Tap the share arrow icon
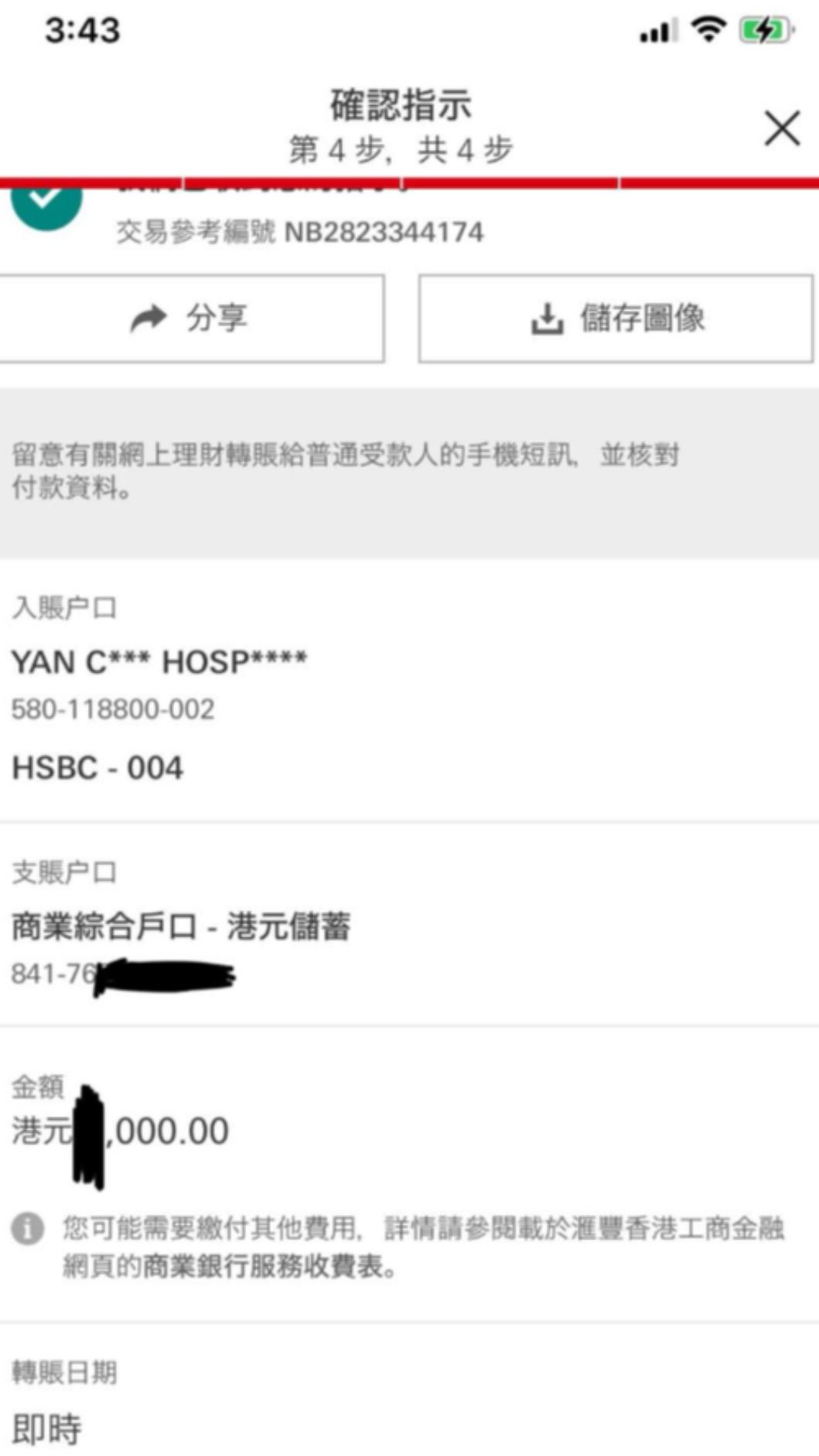 pyautogui.click(x=149, y=316)
